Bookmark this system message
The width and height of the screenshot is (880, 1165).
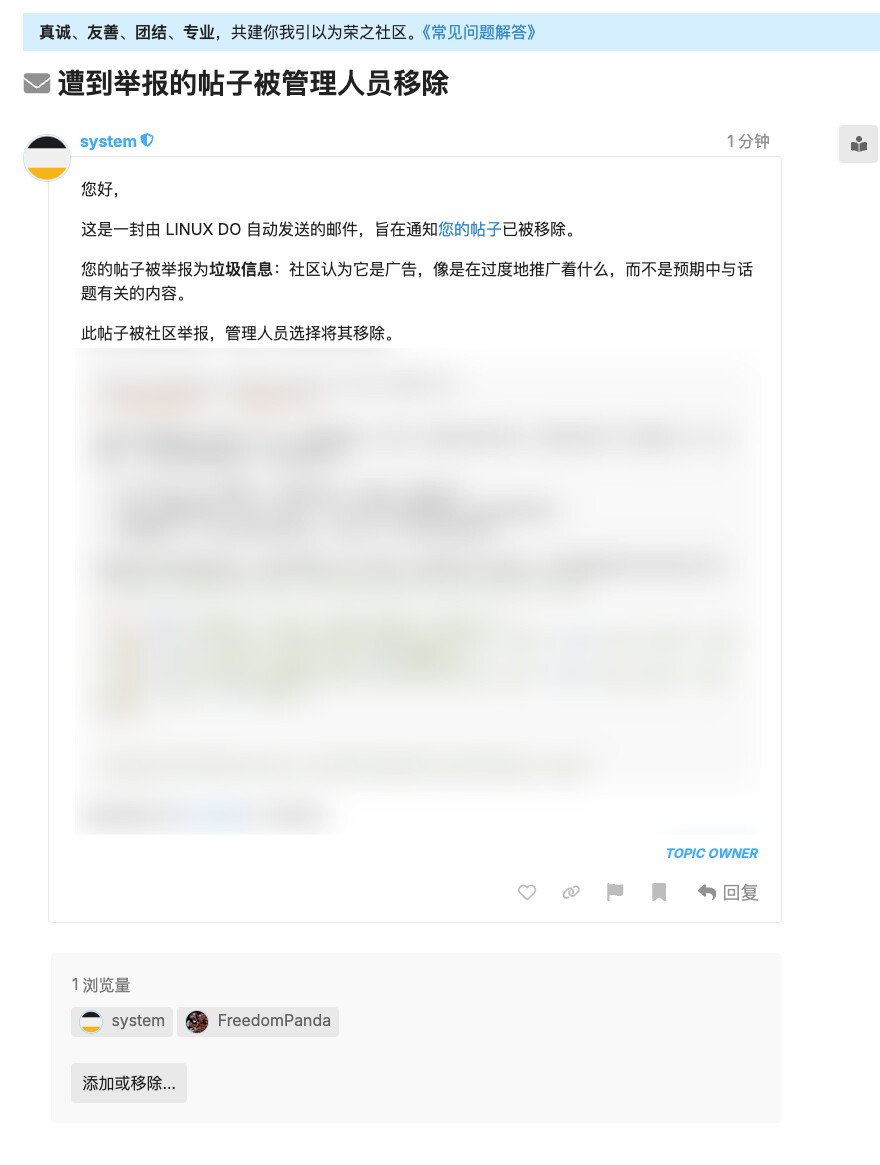(x=659, y=892)
